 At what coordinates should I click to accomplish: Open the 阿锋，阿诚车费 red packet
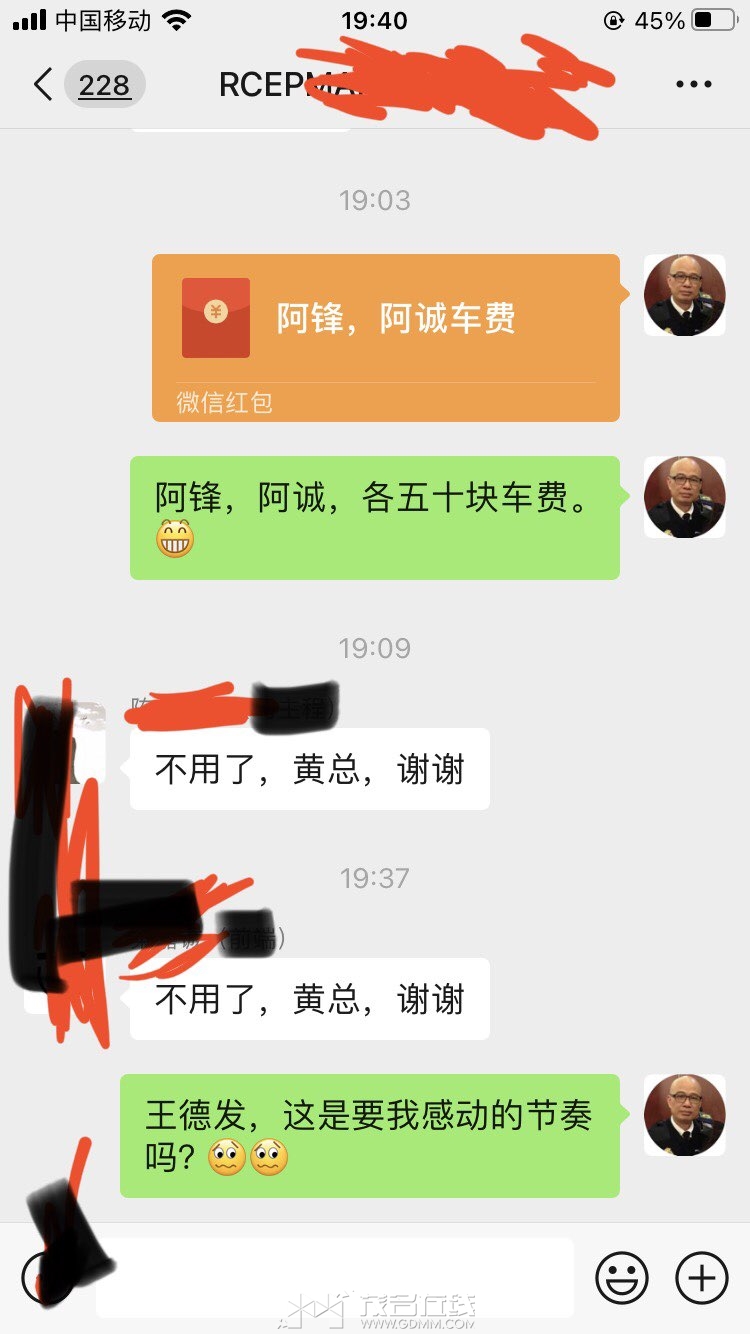(385, 336)
